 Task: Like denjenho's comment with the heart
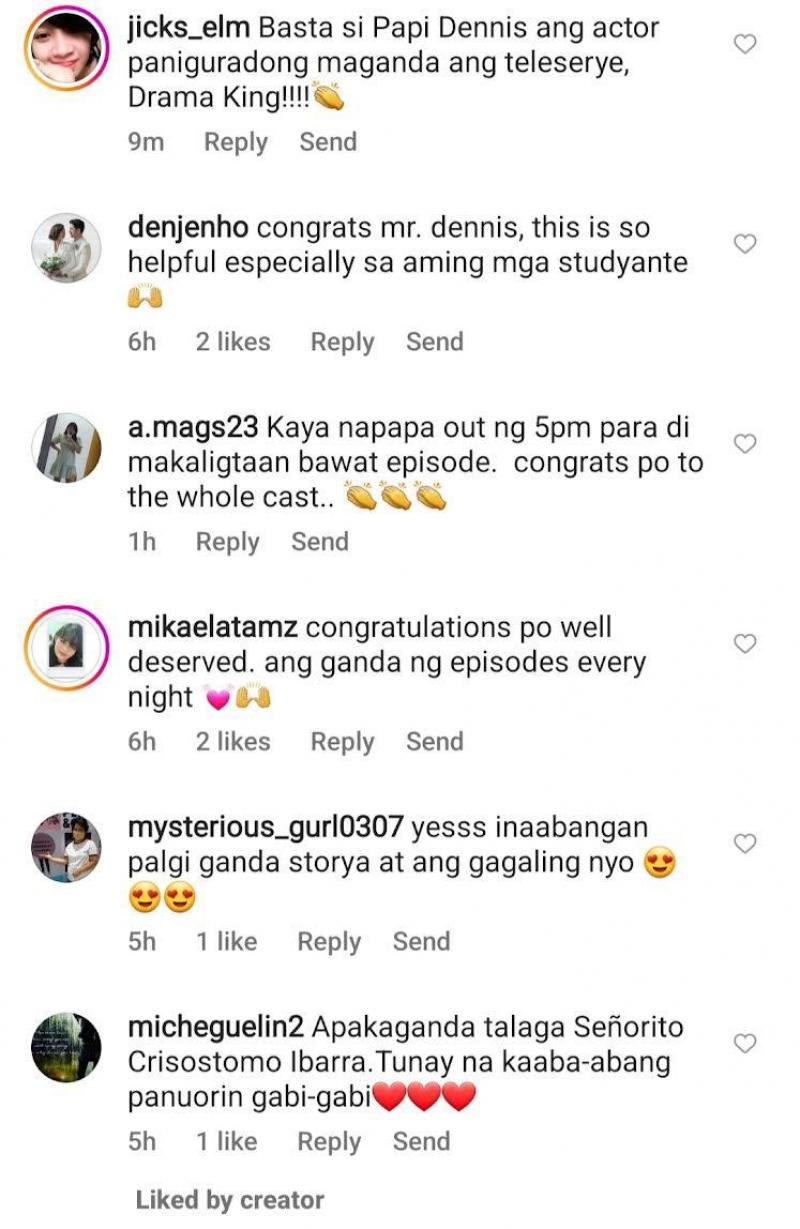pos(745,244)
